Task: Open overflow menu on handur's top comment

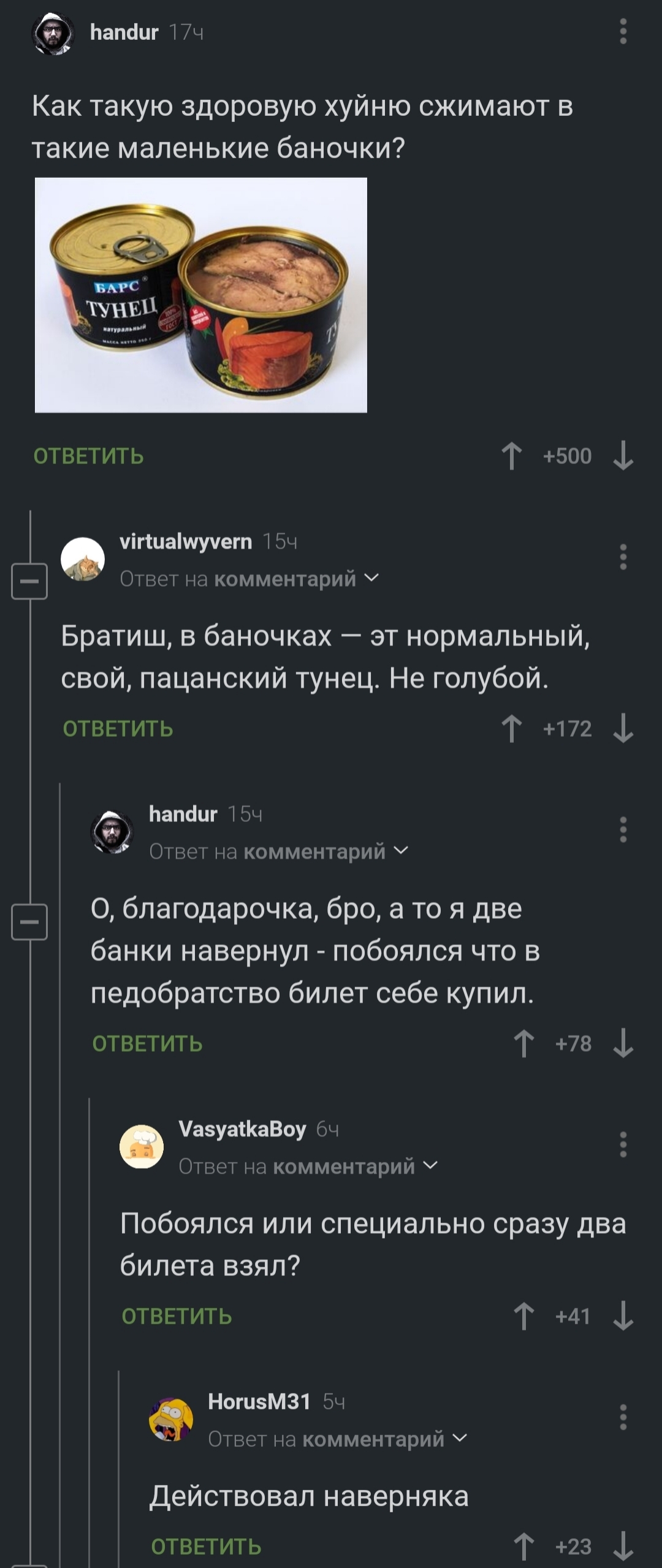Action: coord(623,31)
